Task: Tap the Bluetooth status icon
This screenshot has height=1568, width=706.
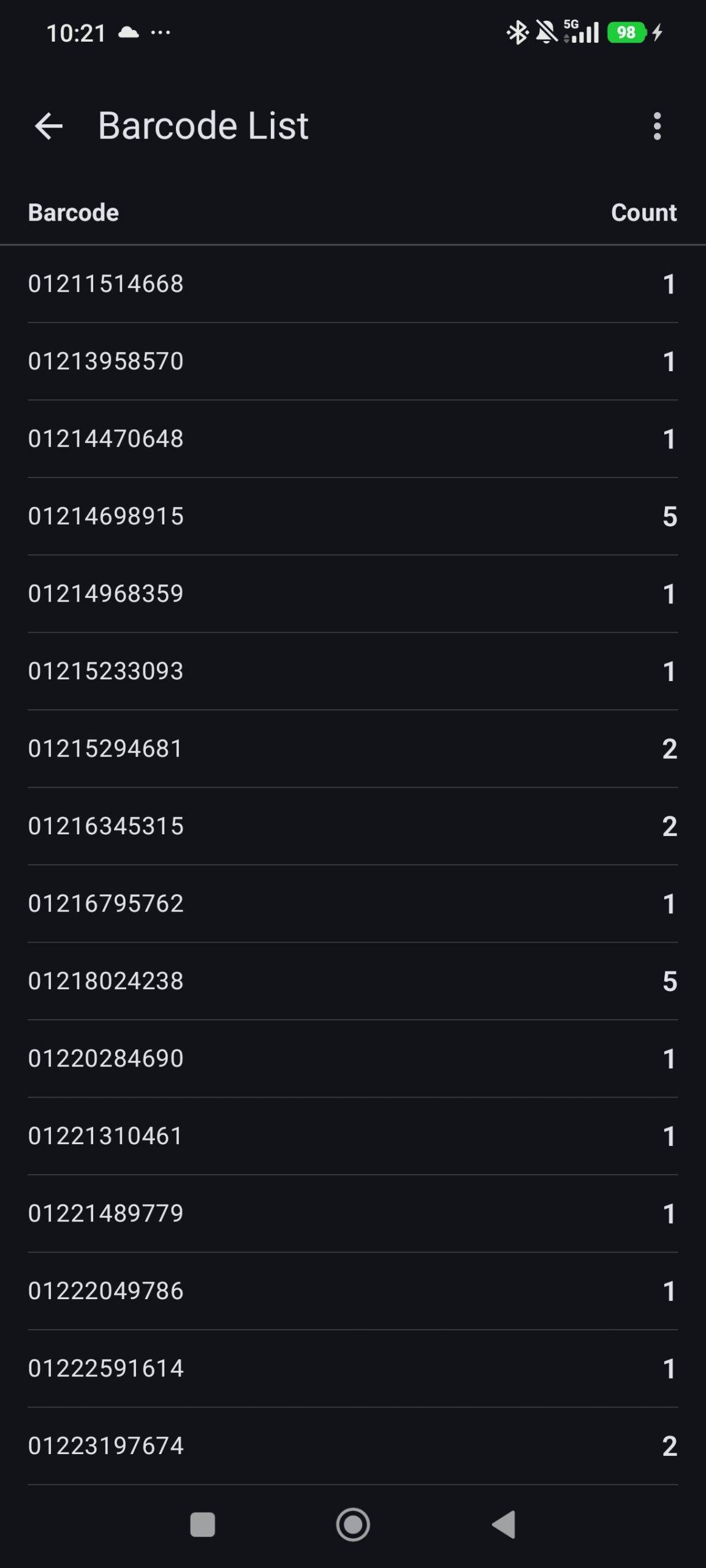Action: [518, 32]
